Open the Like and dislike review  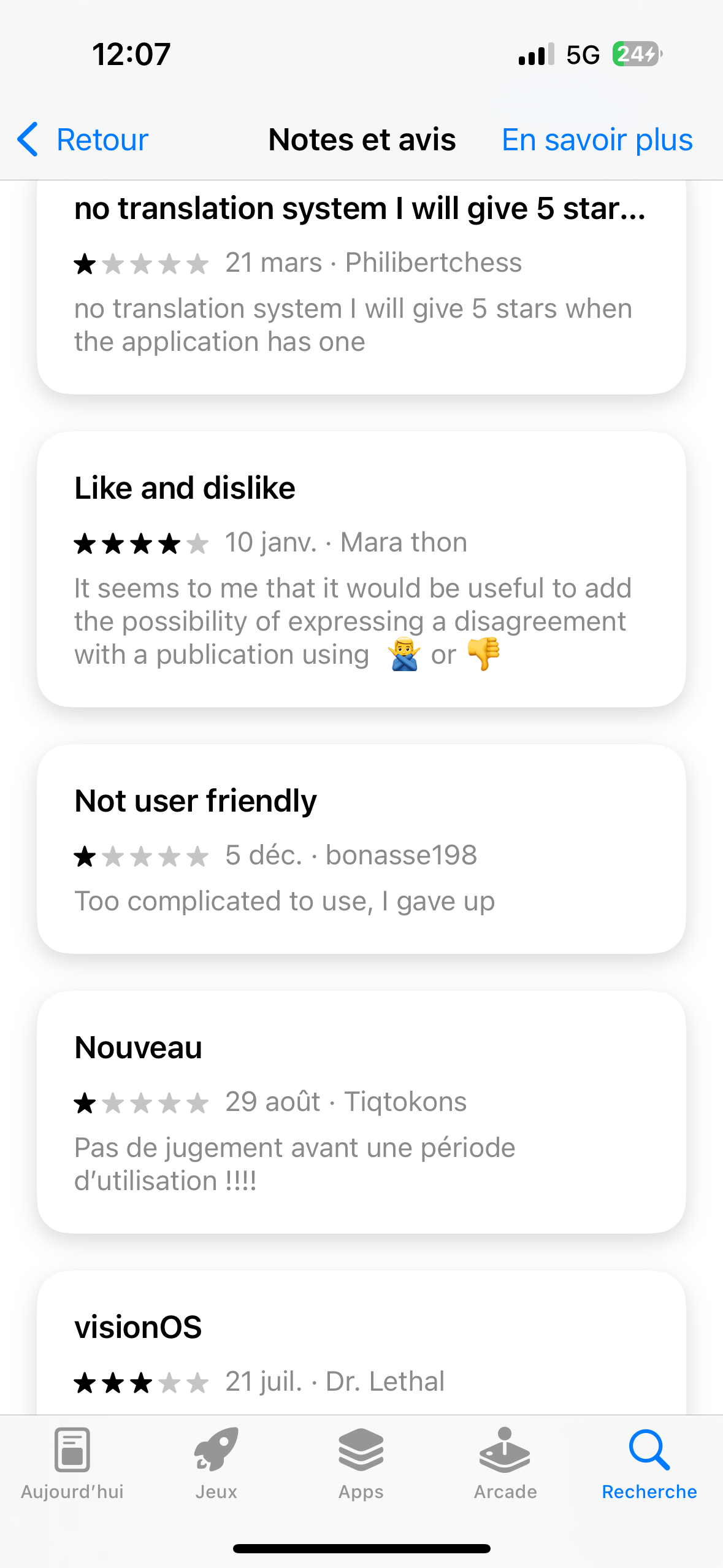point(361,569)
